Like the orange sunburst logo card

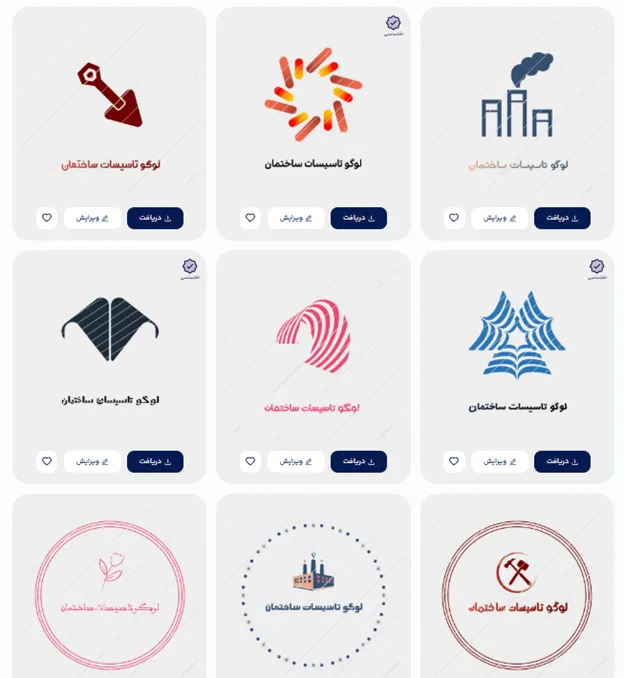click(x=250, y=218)
